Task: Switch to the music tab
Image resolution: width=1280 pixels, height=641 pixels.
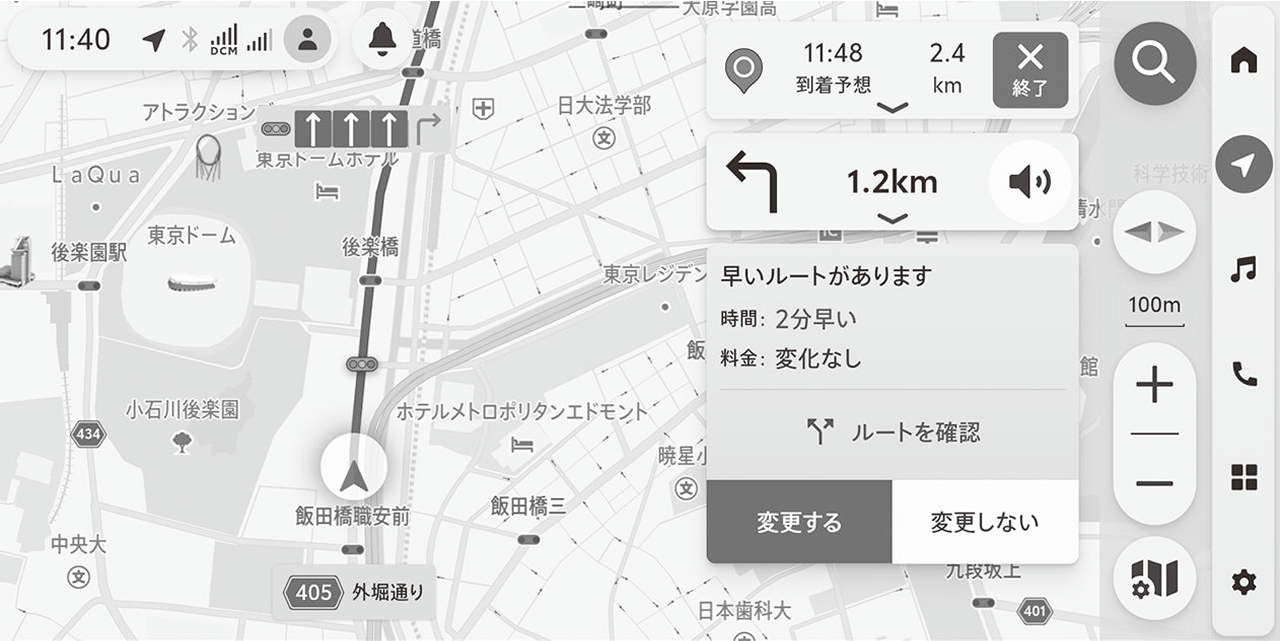Action: 1243,269
